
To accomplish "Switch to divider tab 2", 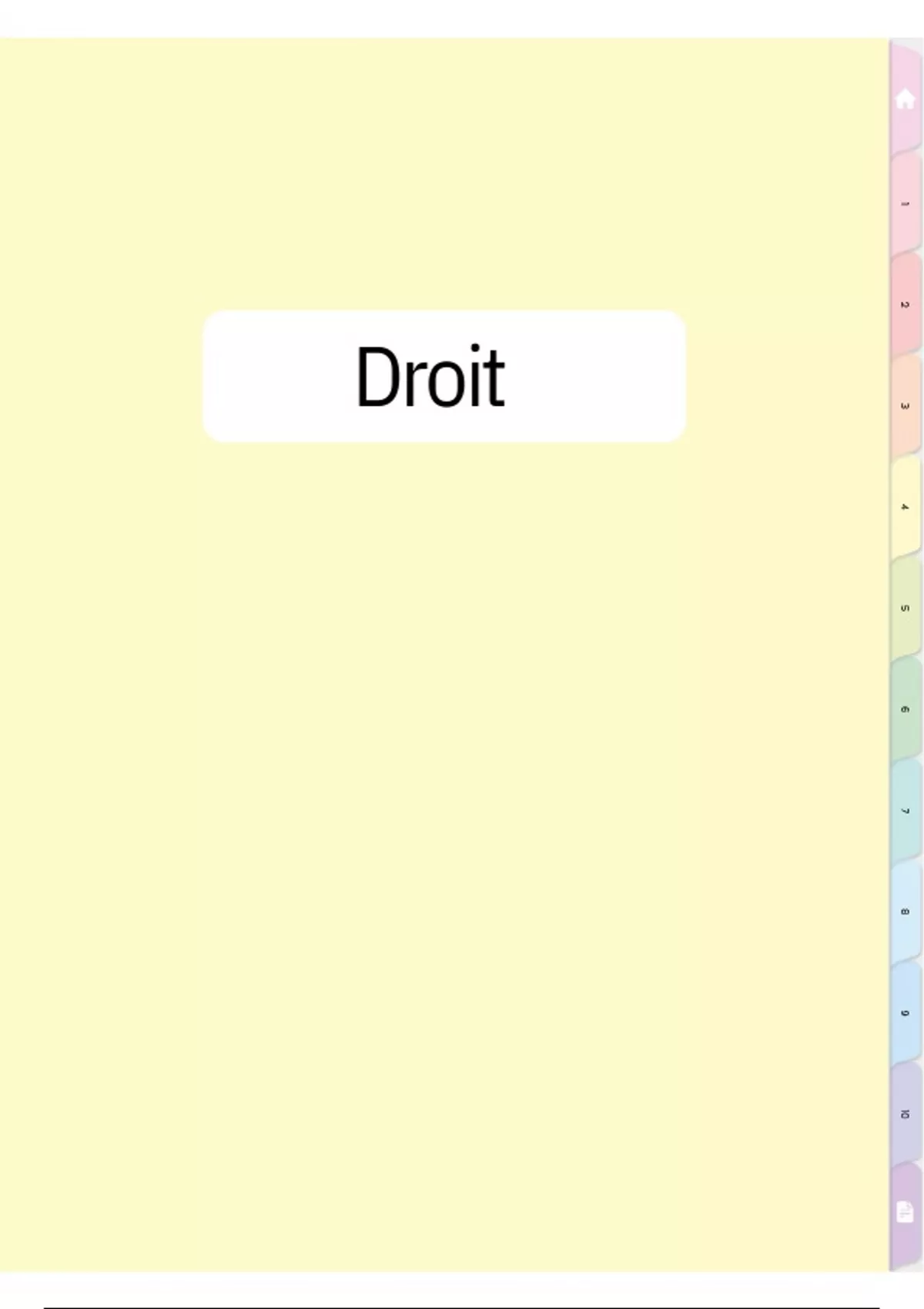I will pos(906,305).
